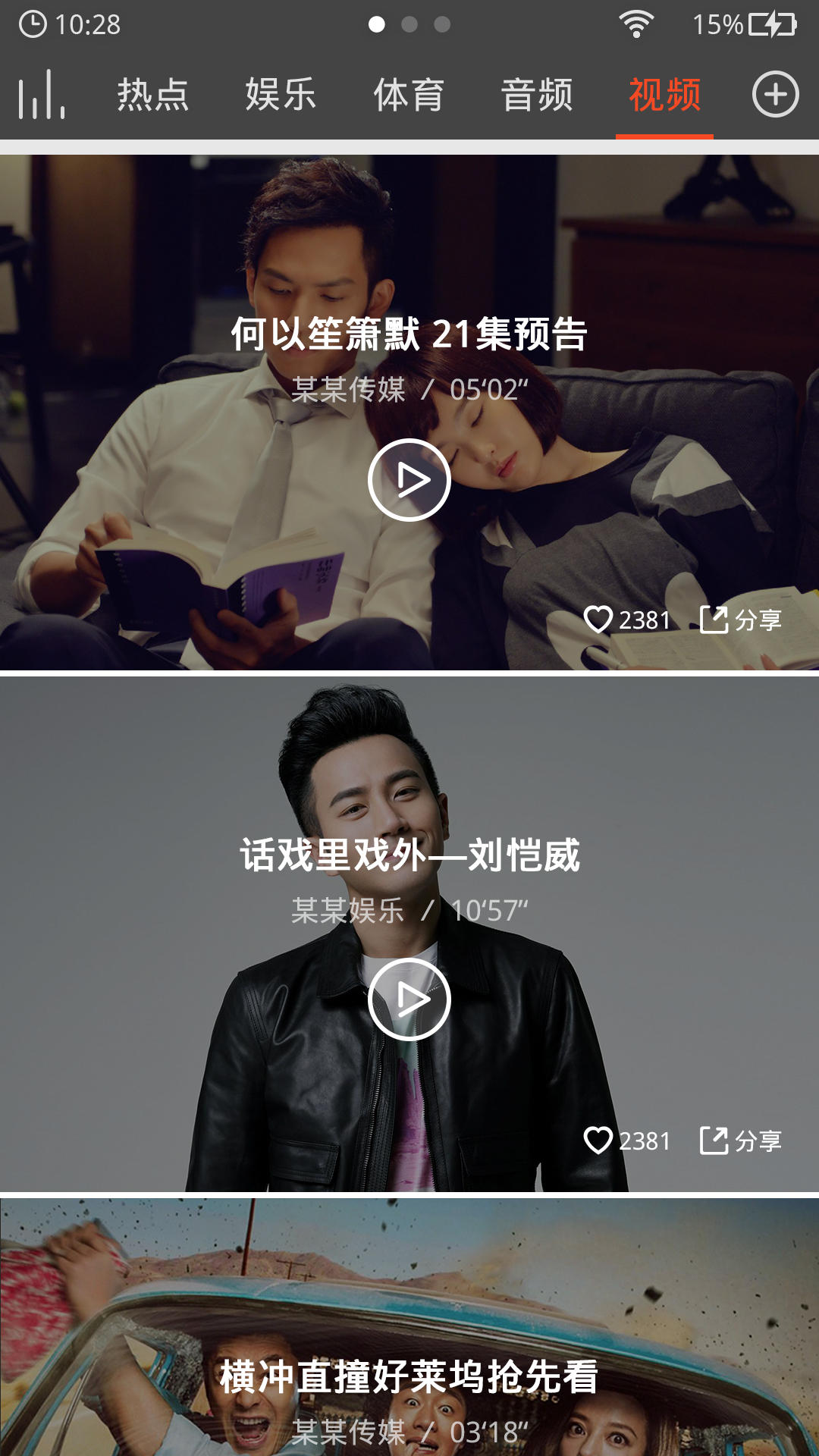This screenshot has height=1456, width=819.
Task: Play the 话戏里戏外—刘恺威 video
Action: (409, 999)
